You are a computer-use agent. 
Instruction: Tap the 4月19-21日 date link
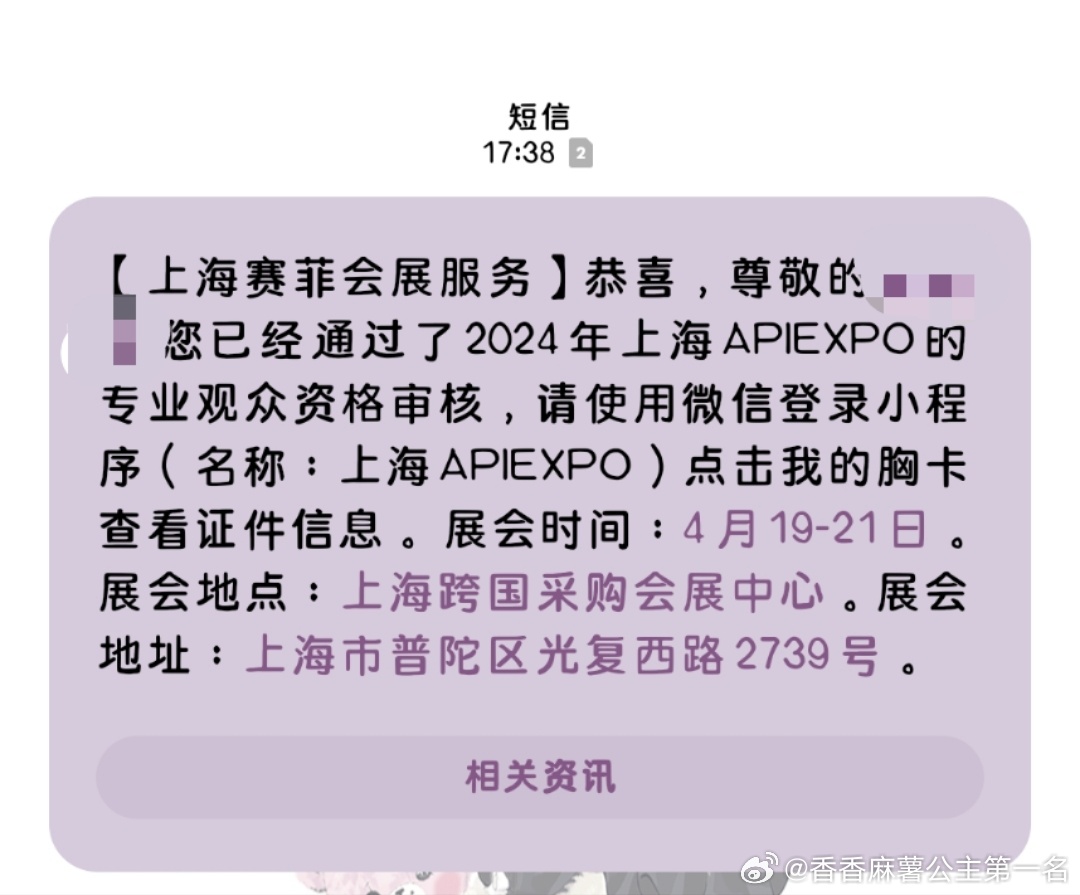pyautogui.click(x=804, y=530)
